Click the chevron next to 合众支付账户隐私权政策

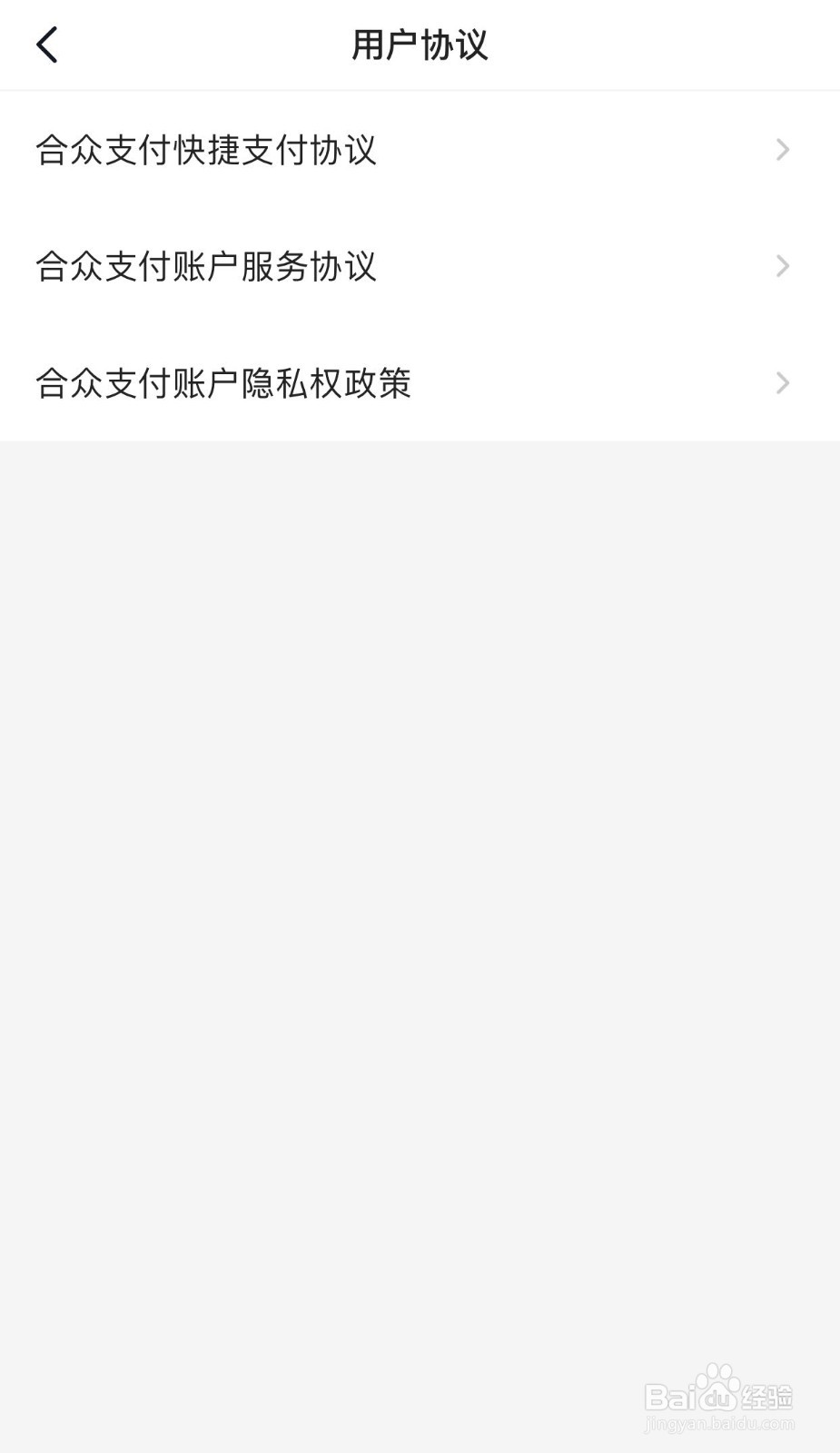[781, 383]
